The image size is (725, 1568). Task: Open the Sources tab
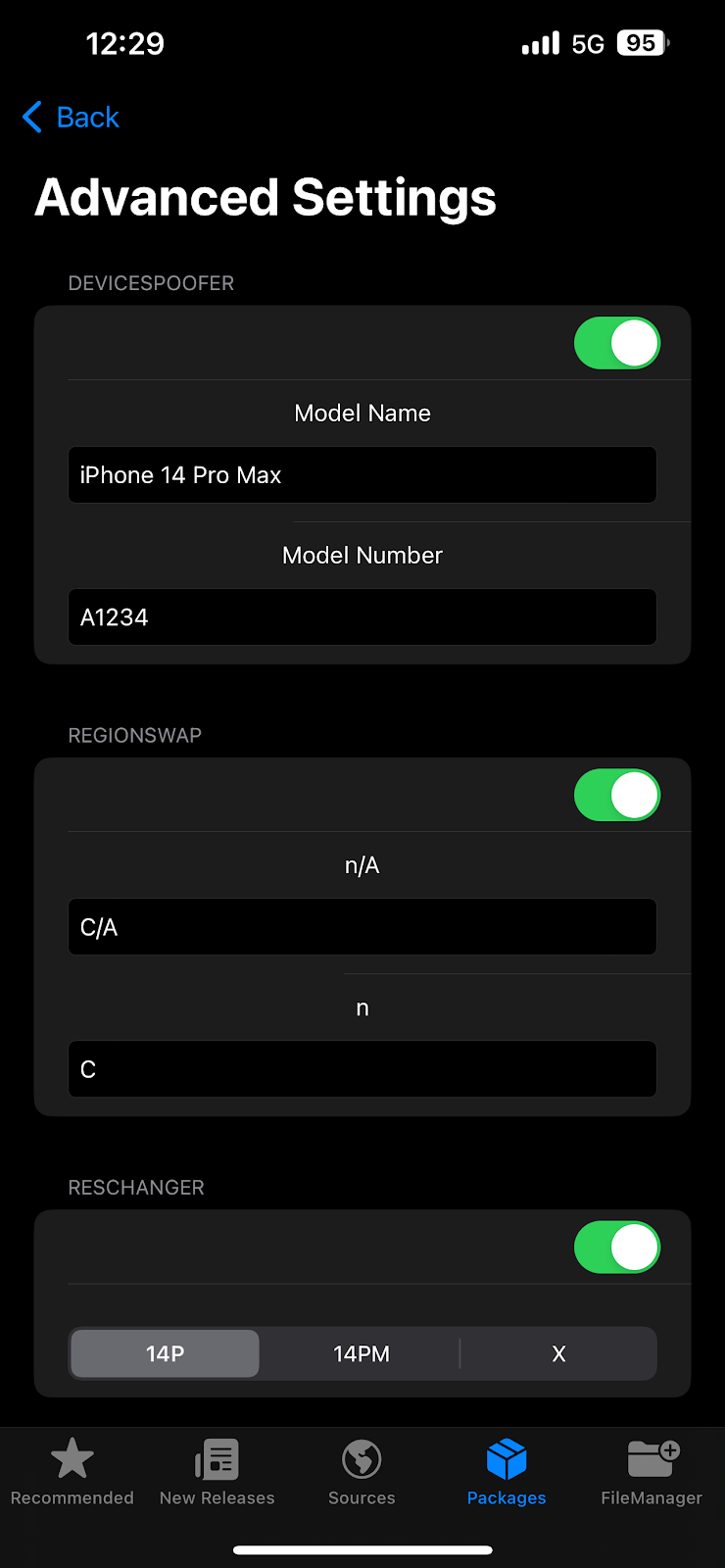[x=362, y=1471]
